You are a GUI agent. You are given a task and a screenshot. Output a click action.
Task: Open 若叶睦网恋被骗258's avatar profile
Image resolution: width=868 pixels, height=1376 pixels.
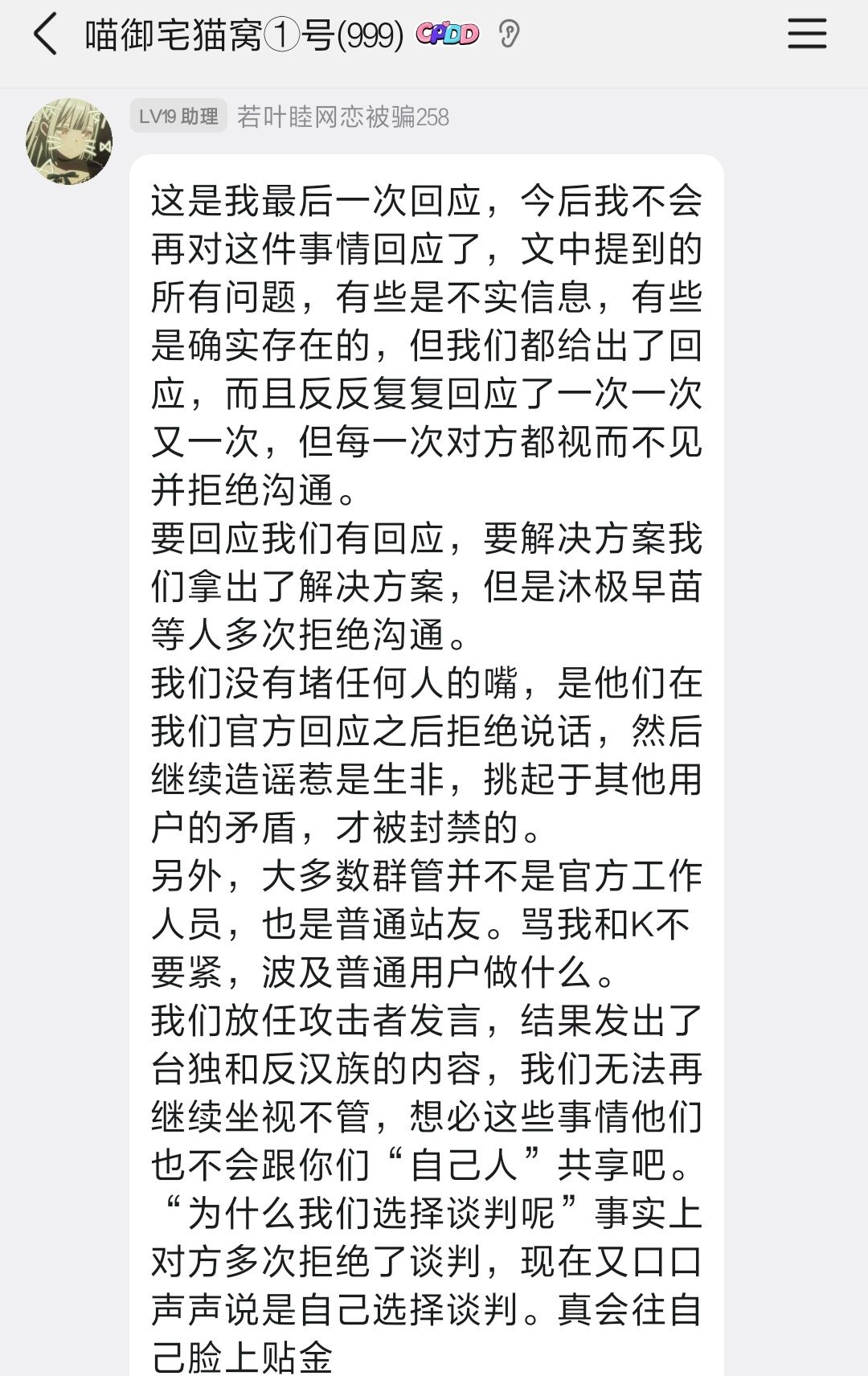click(69, 142)
